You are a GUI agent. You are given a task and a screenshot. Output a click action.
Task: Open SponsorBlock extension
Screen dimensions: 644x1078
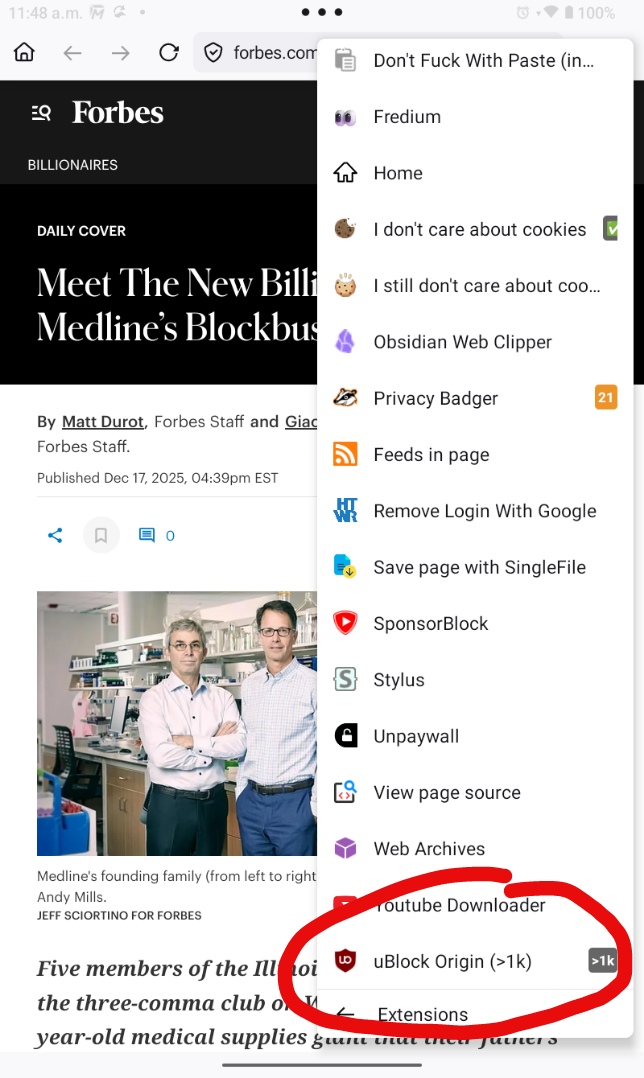pyautogui.click(x=430, y=624)
